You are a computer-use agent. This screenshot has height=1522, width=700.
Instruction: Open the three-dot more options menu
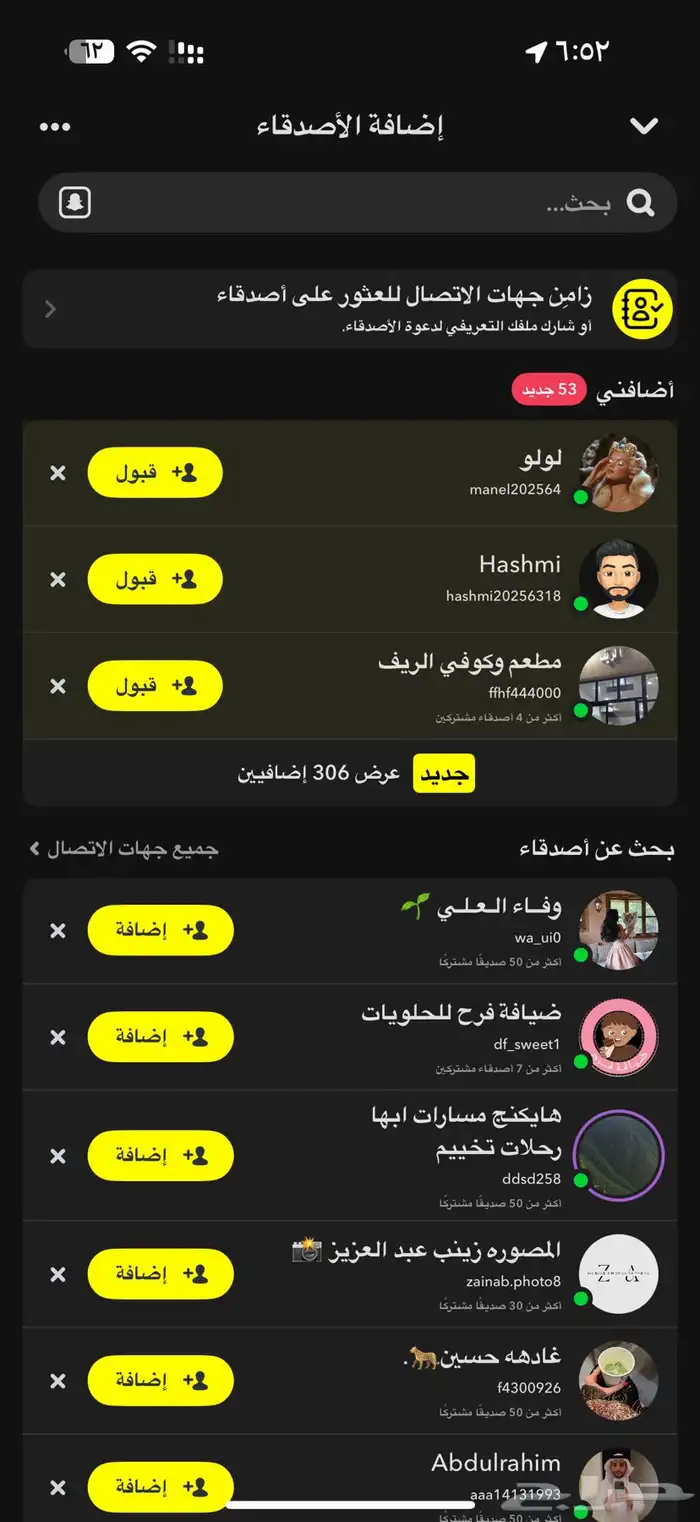(55, 127)
